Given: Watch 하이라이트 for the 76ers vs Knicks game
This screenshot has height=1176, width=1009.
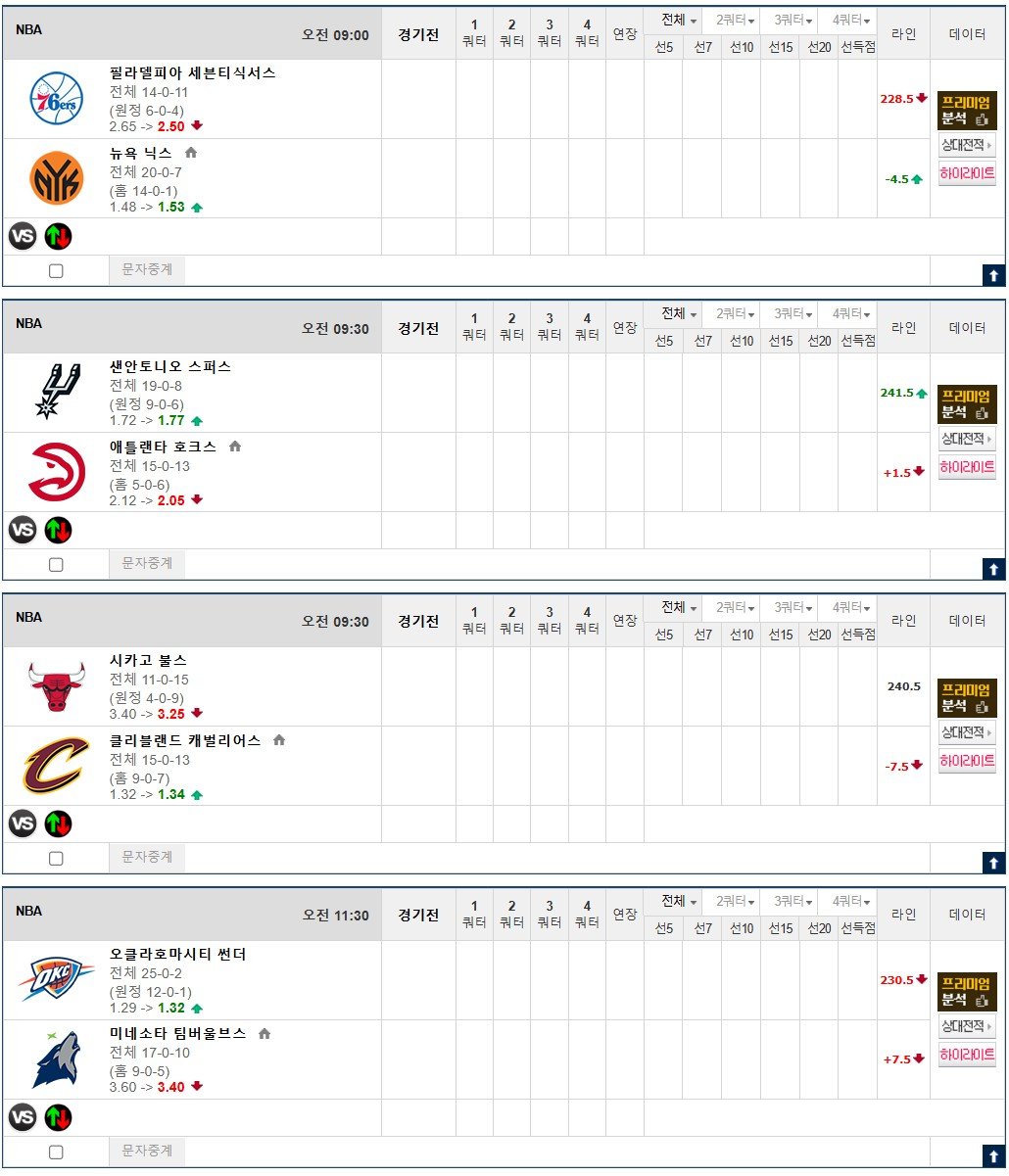Looking at the screenshot, I should point(966,173).
